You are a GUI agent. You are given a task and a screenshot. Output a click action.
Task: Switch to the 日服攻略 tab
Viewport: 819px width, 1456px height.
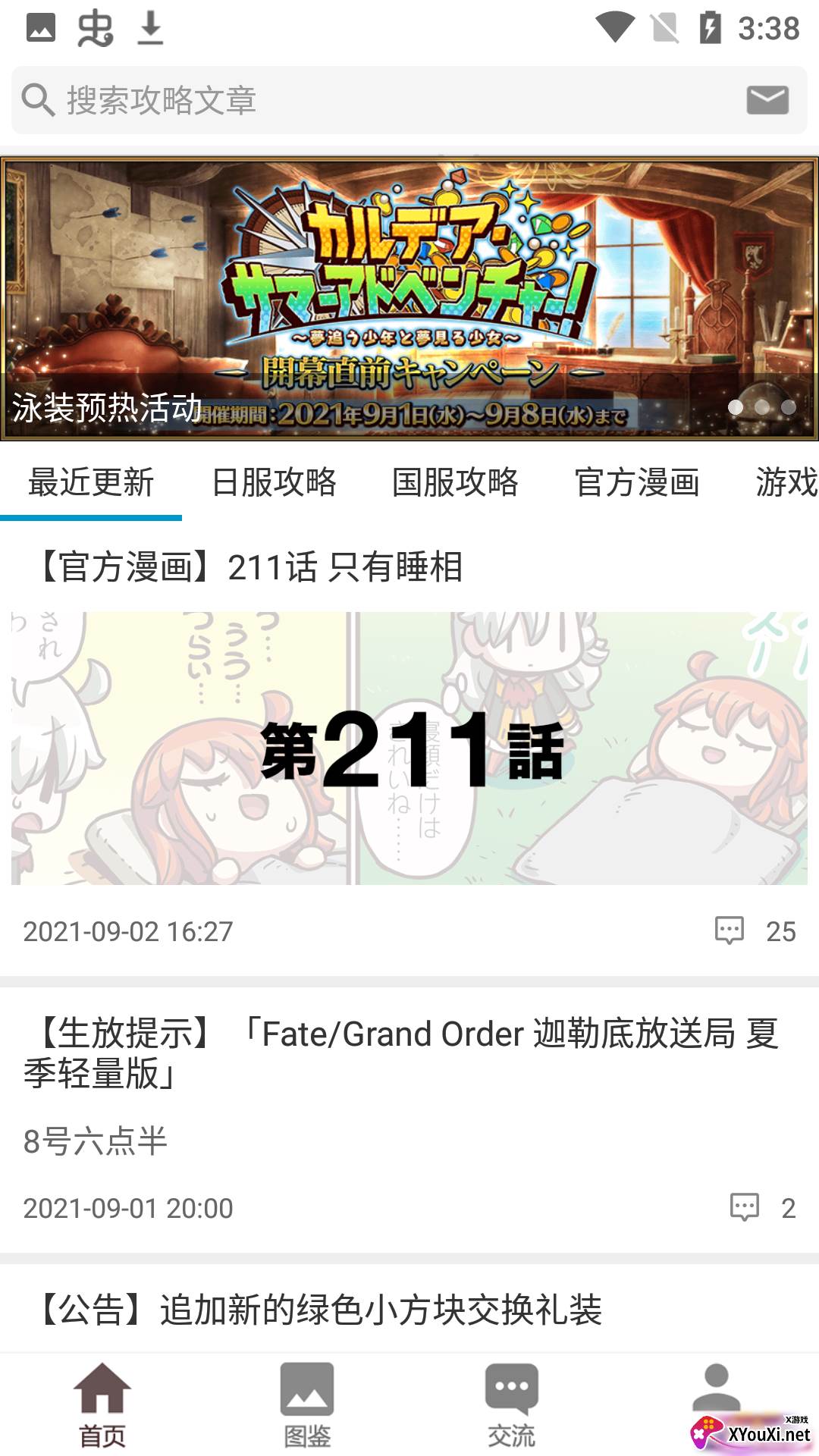[x=274, y=483]
